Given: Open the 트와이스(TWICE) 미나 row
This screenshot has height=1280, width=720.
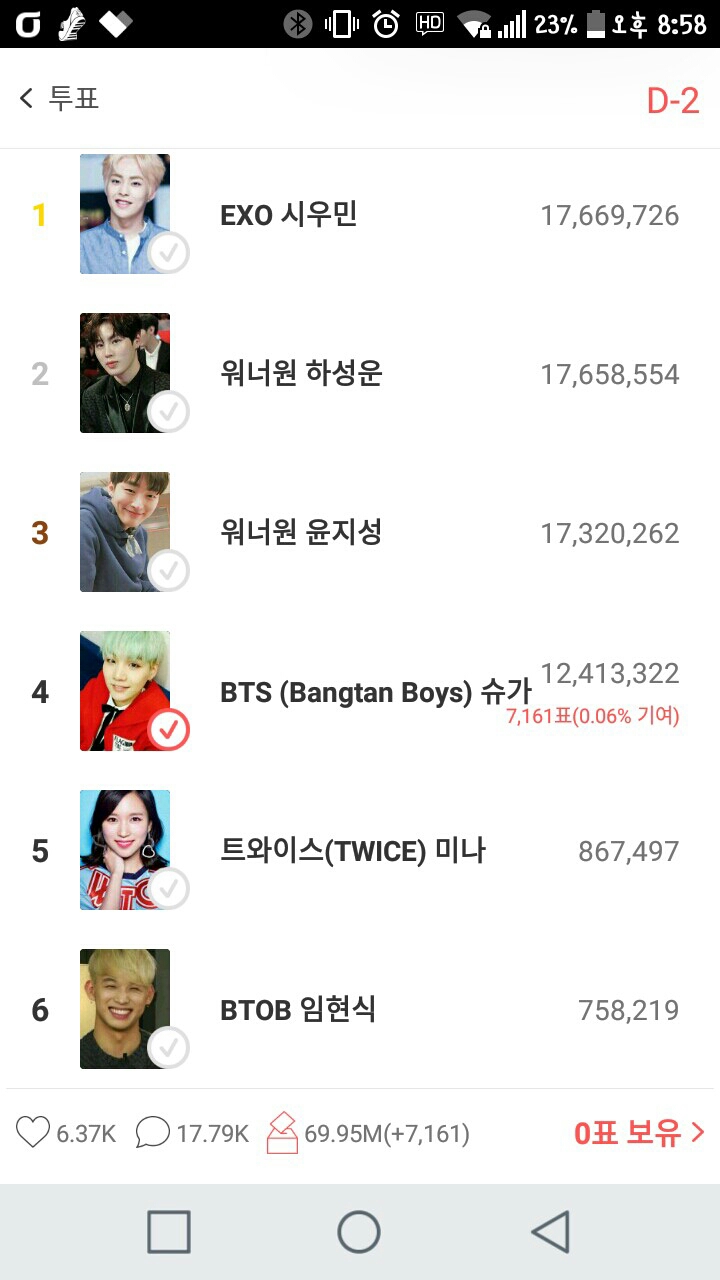Looking at the screenshot, I should point(360,850).
